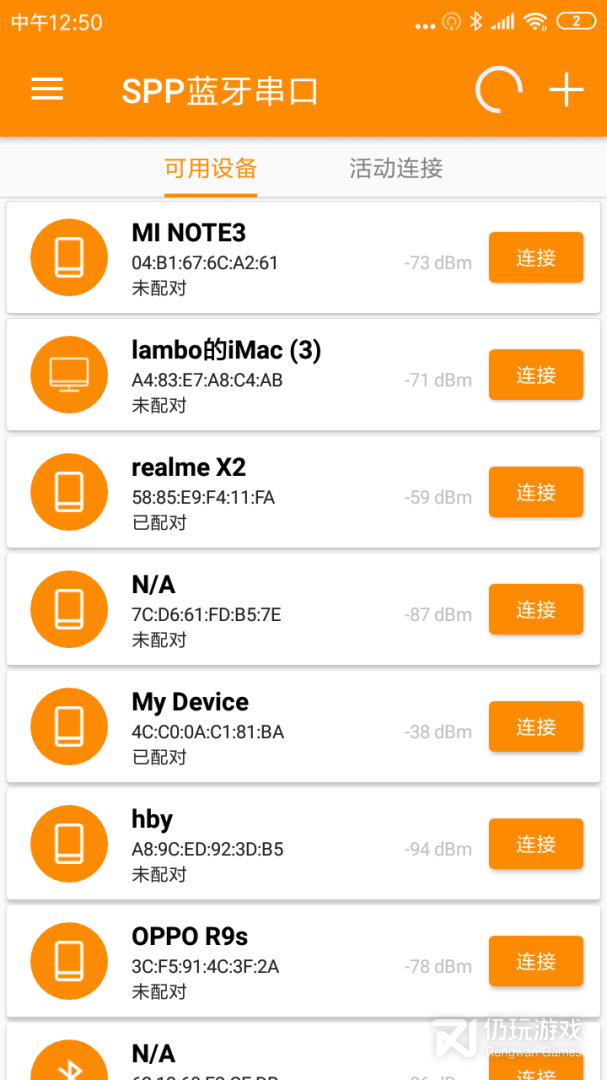607x1080 pixels.
Task: Connect to MI NOTE3
Action: point(535,258)
